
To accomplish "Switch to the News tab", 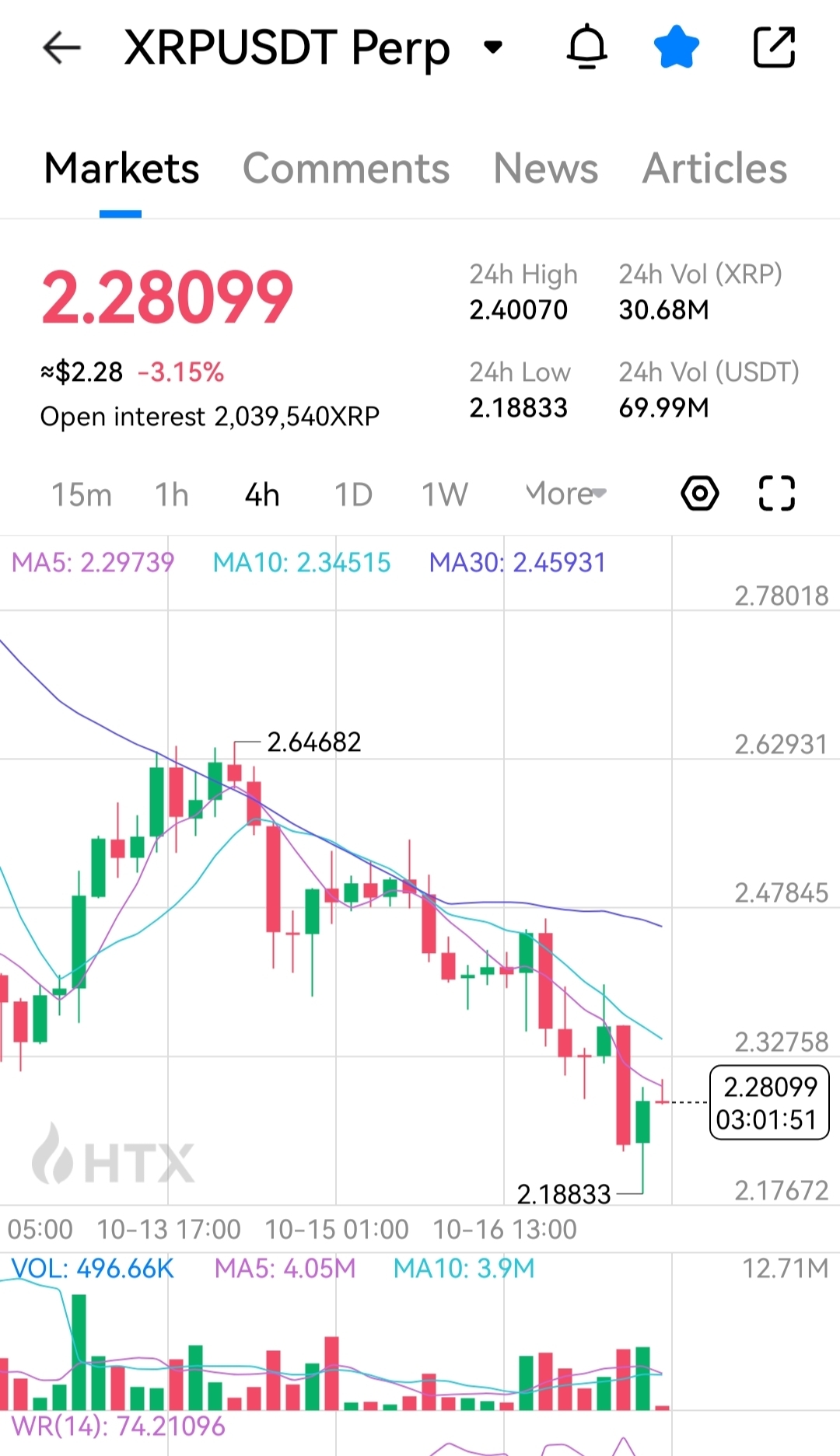I will [546, 169].
